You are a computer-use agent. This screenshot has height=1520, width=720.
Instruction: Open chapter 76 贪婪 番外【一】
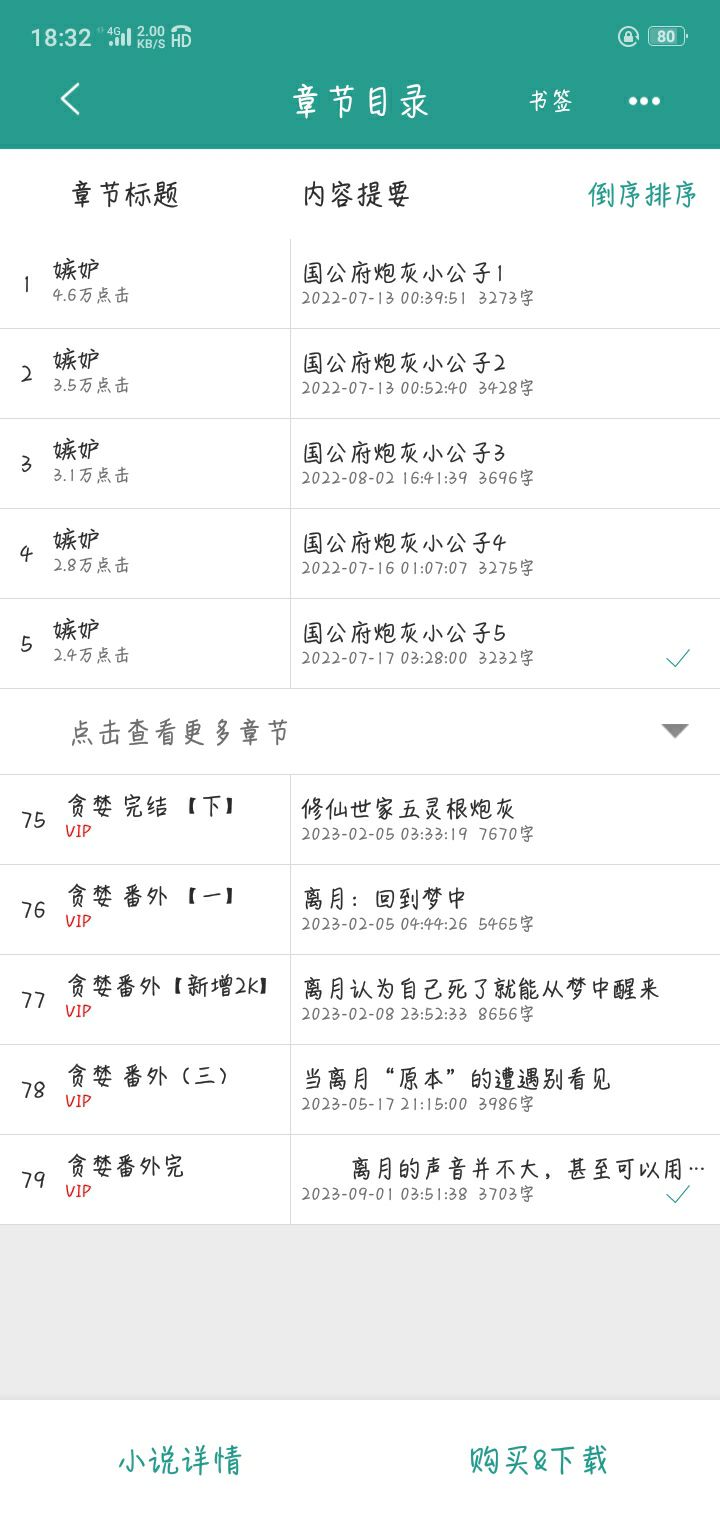coord(360,910)
